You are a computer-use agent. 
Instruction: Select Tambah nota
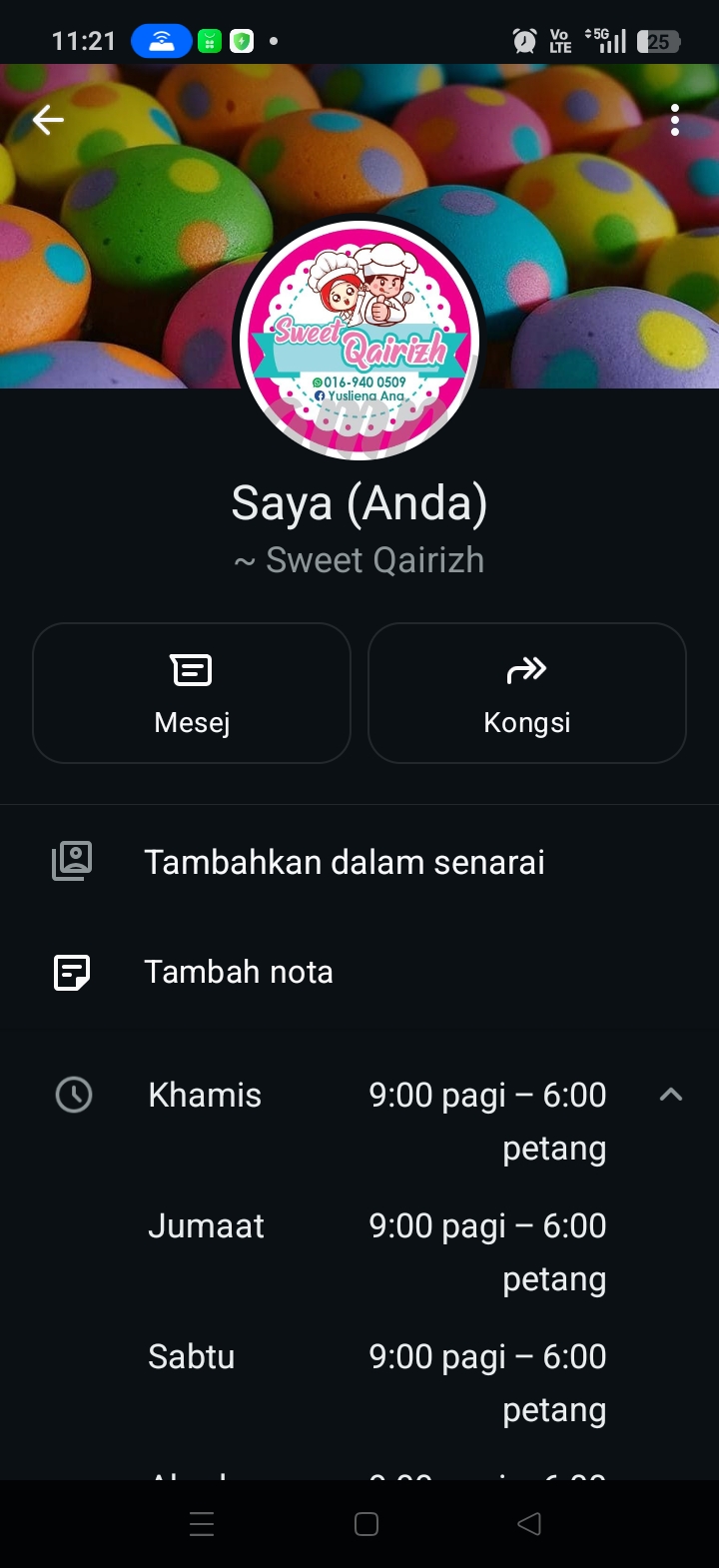tap(238, 972)
